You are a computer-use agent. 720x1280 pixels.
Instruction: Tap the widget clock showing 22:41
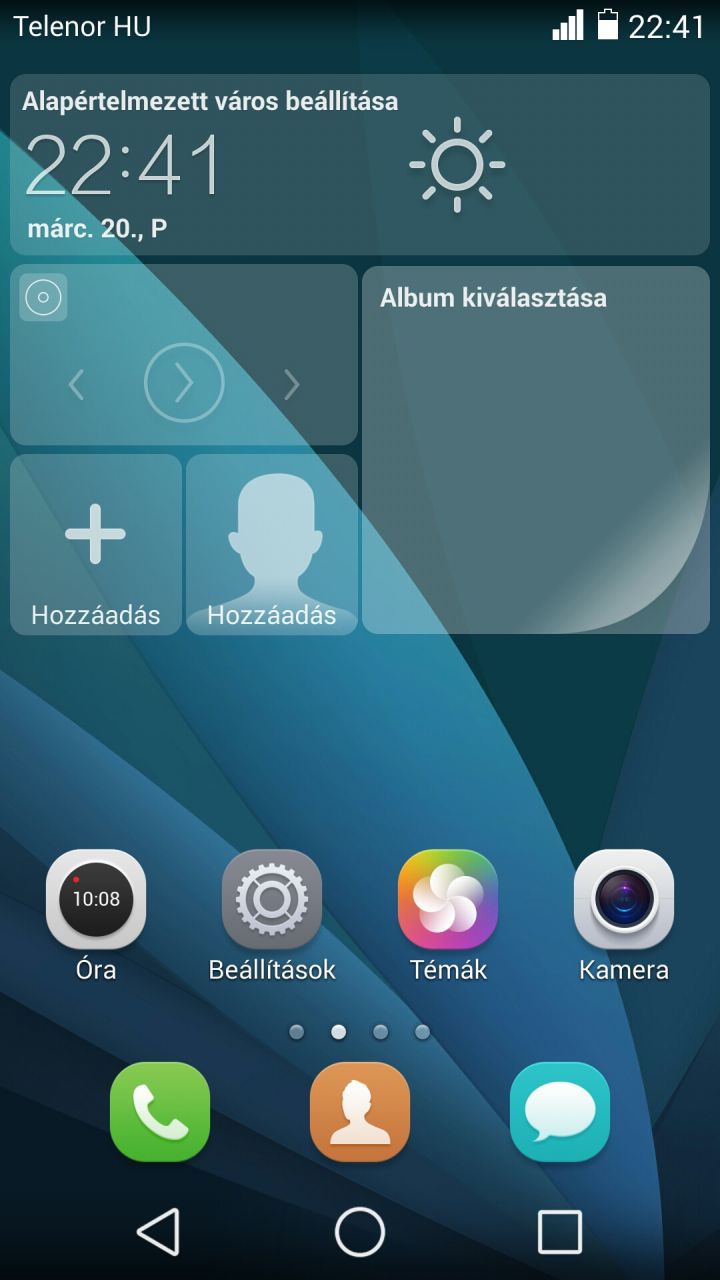124,166
